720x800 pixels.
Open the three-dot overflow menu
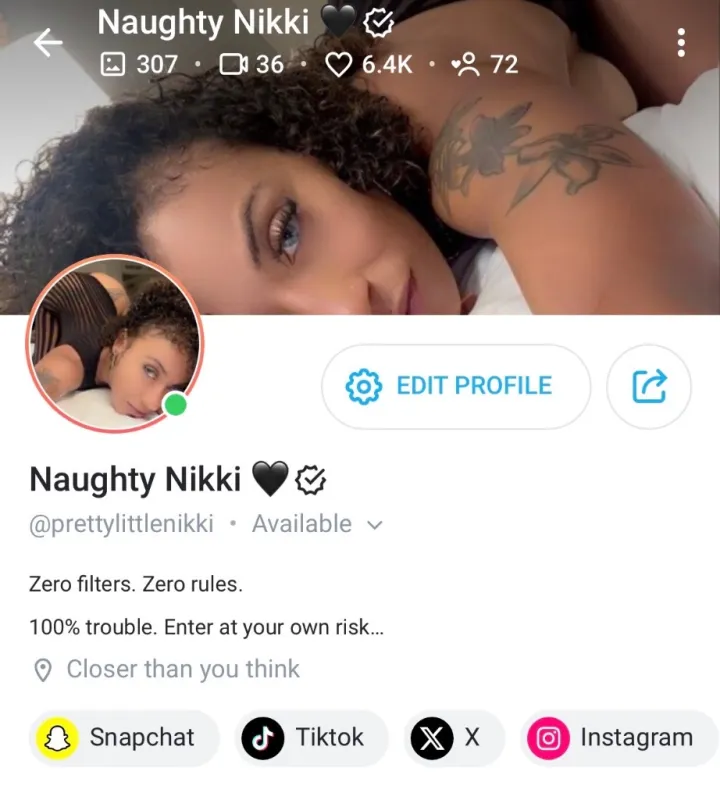pos(681,43)
